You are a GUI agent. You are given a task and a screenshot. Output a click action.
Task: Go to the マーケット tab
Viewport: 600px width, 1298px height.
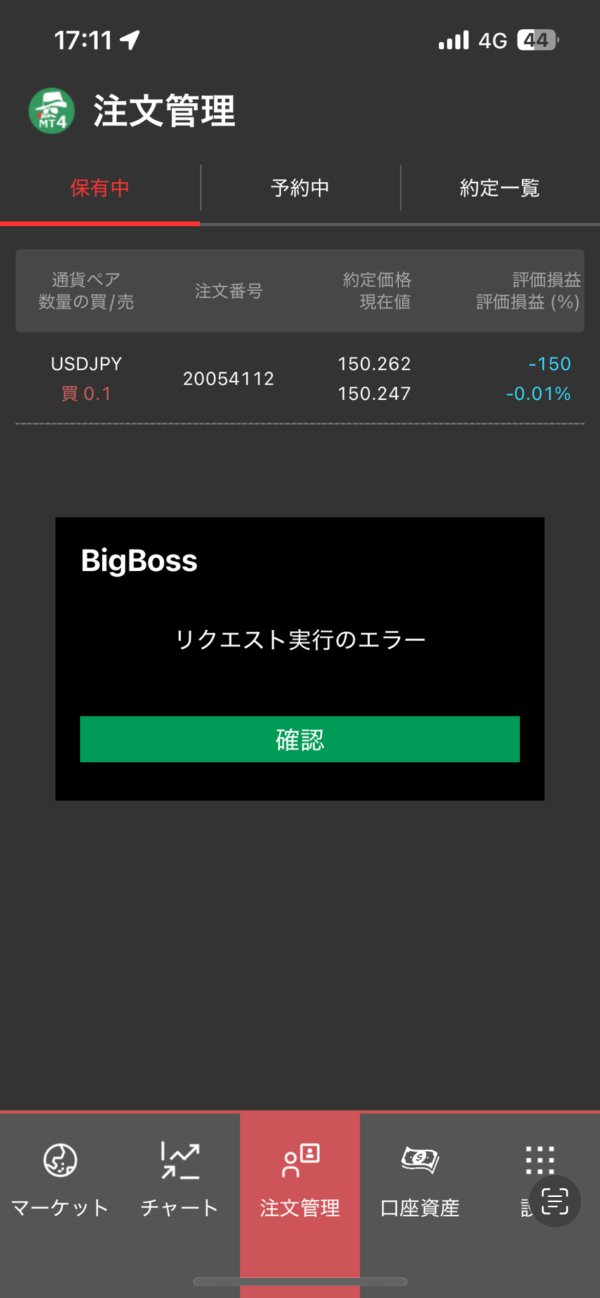[60, 1180]
